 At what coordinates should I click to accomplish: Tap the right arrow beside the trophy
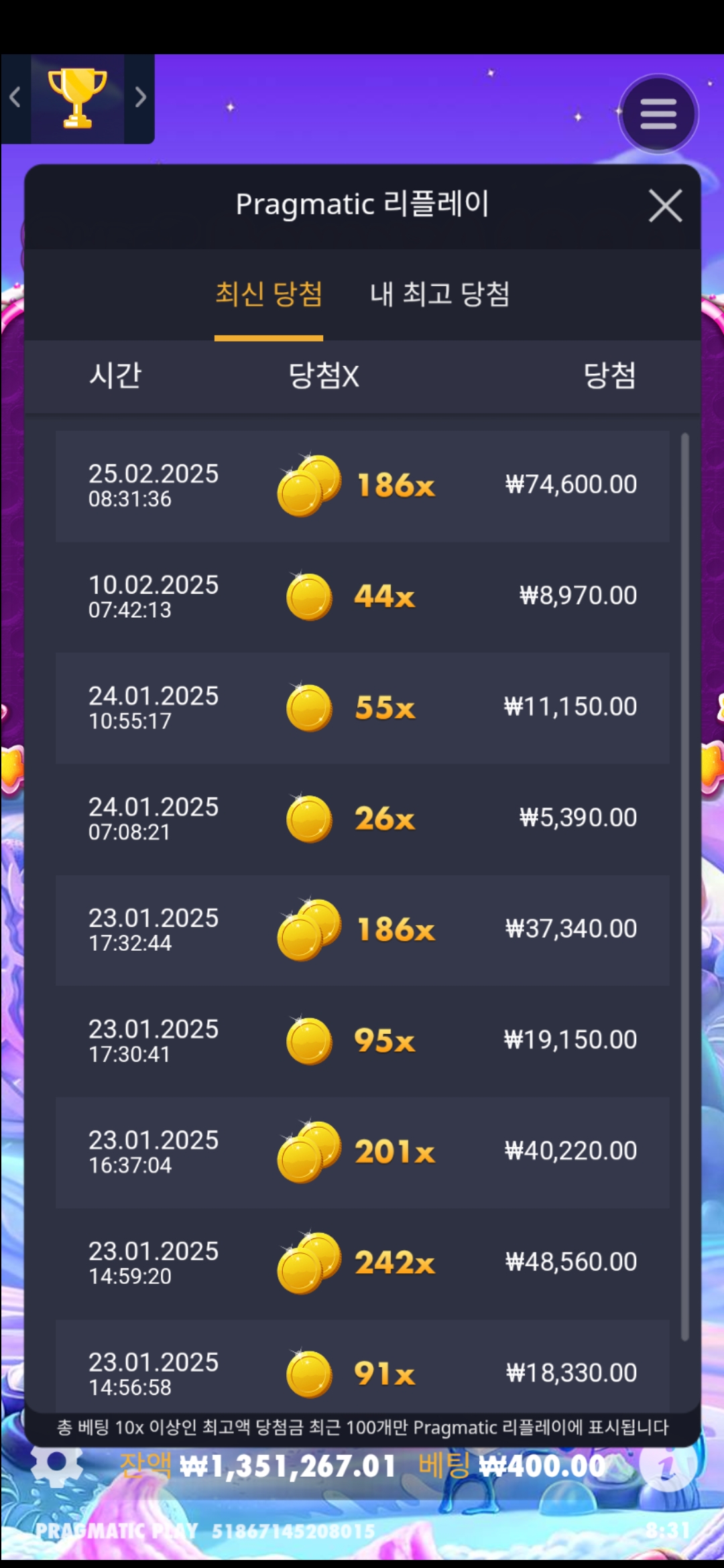[140, 98]
